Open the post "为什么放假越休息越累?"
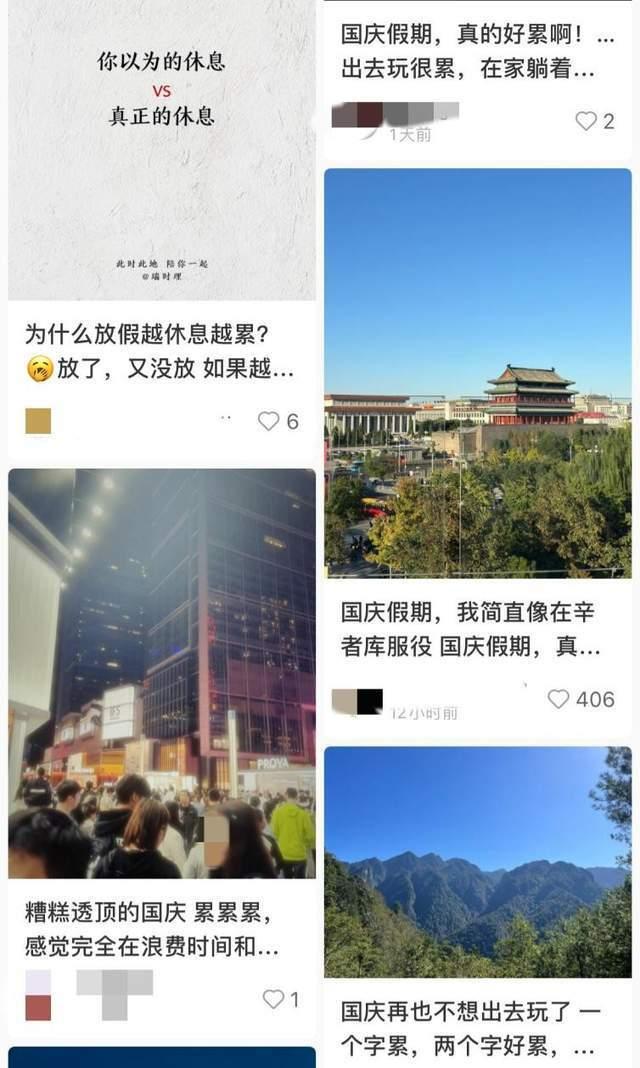 [x=160, y=351]
